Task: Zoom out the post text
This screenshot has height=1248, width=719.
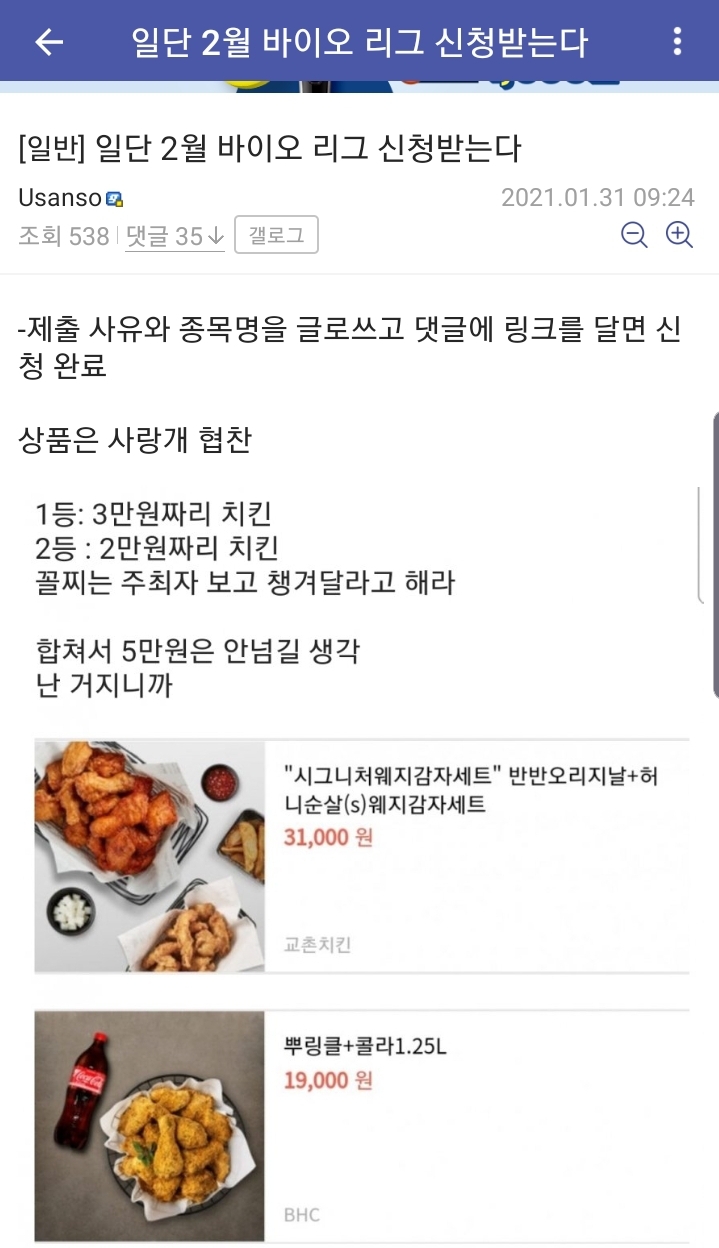Action: pos(634,235)
